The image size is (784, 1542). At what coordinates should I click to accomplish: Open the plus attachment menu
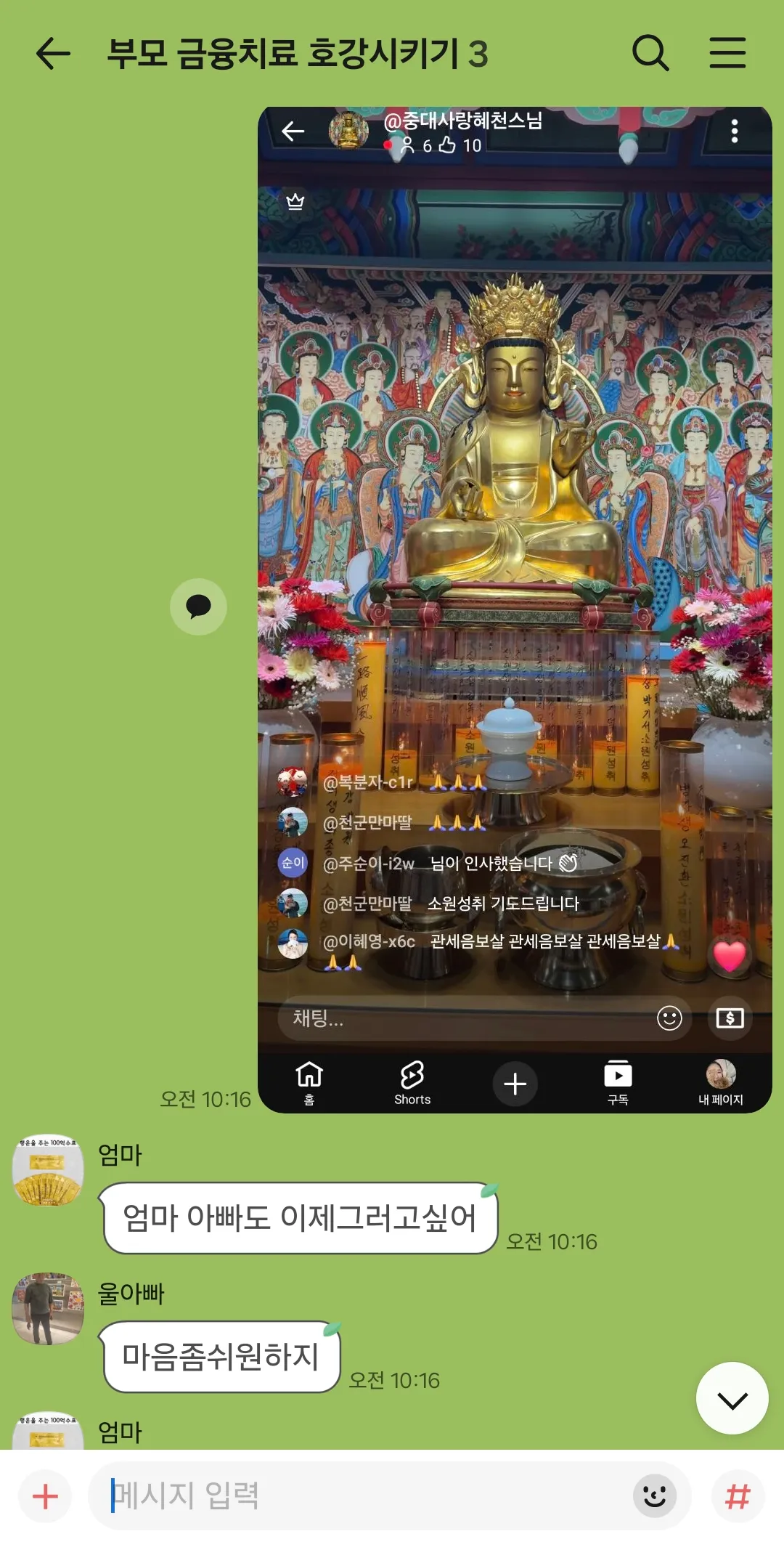[x=45, y=1496]
